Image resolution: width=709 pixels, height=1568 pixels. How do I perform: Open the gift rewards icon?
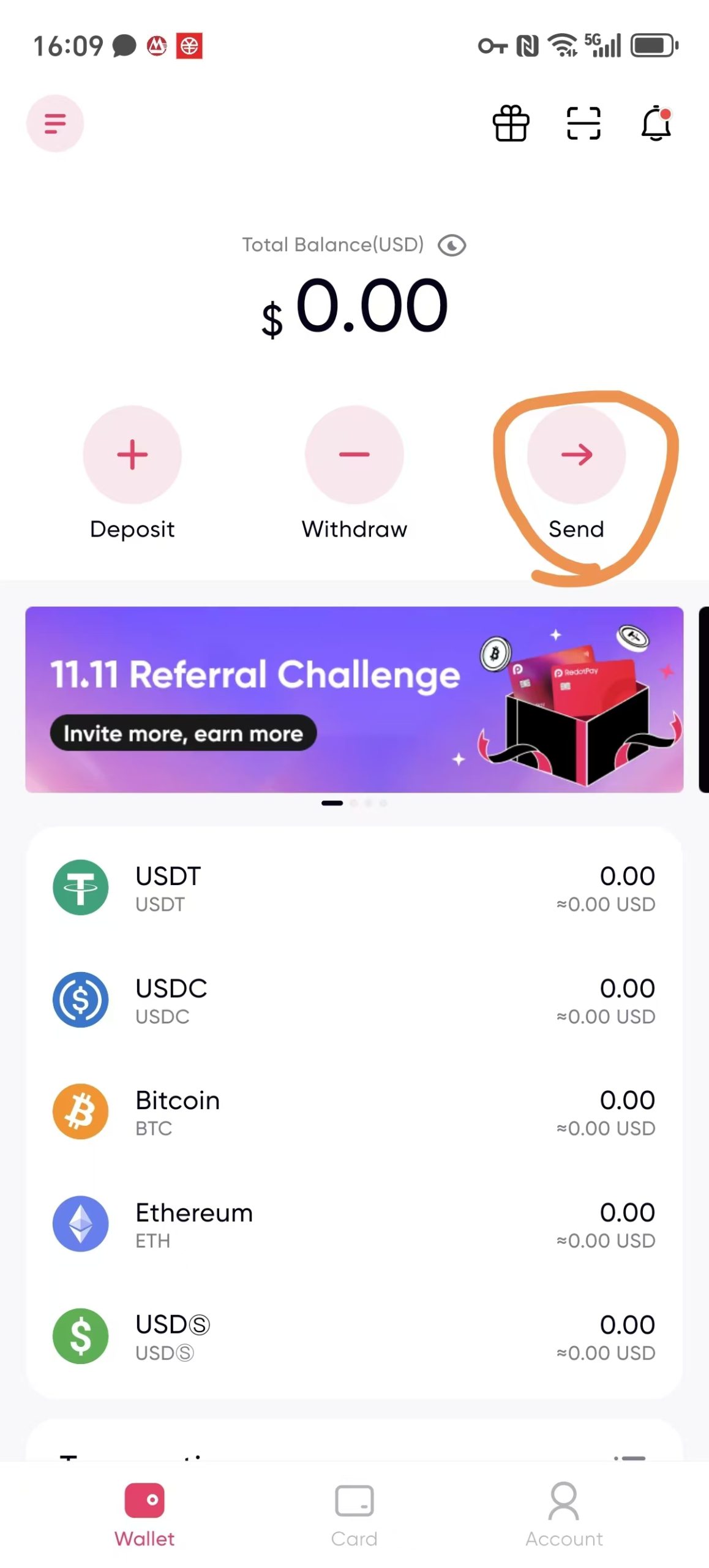tap(511, 123)
